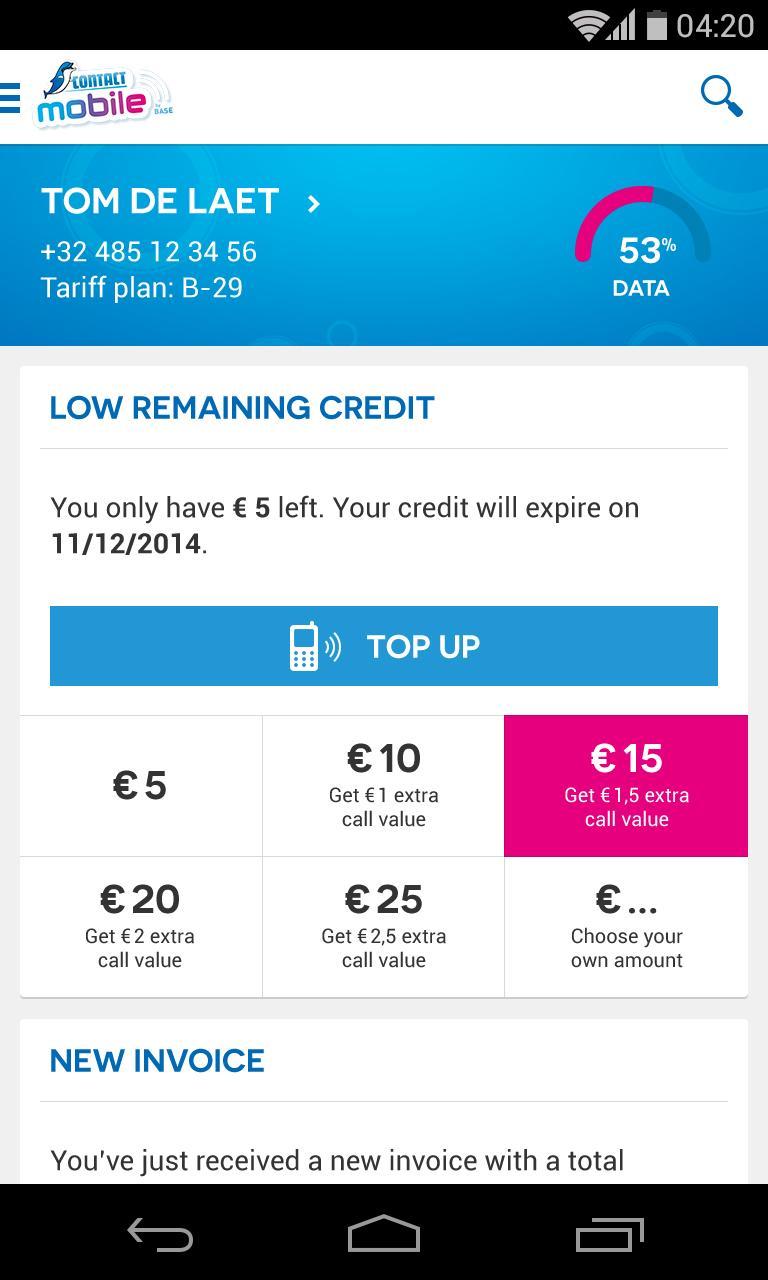Choose the €25 top-up option
Viewport: 768px width, 1280px height.
click(x=383, y=927)
